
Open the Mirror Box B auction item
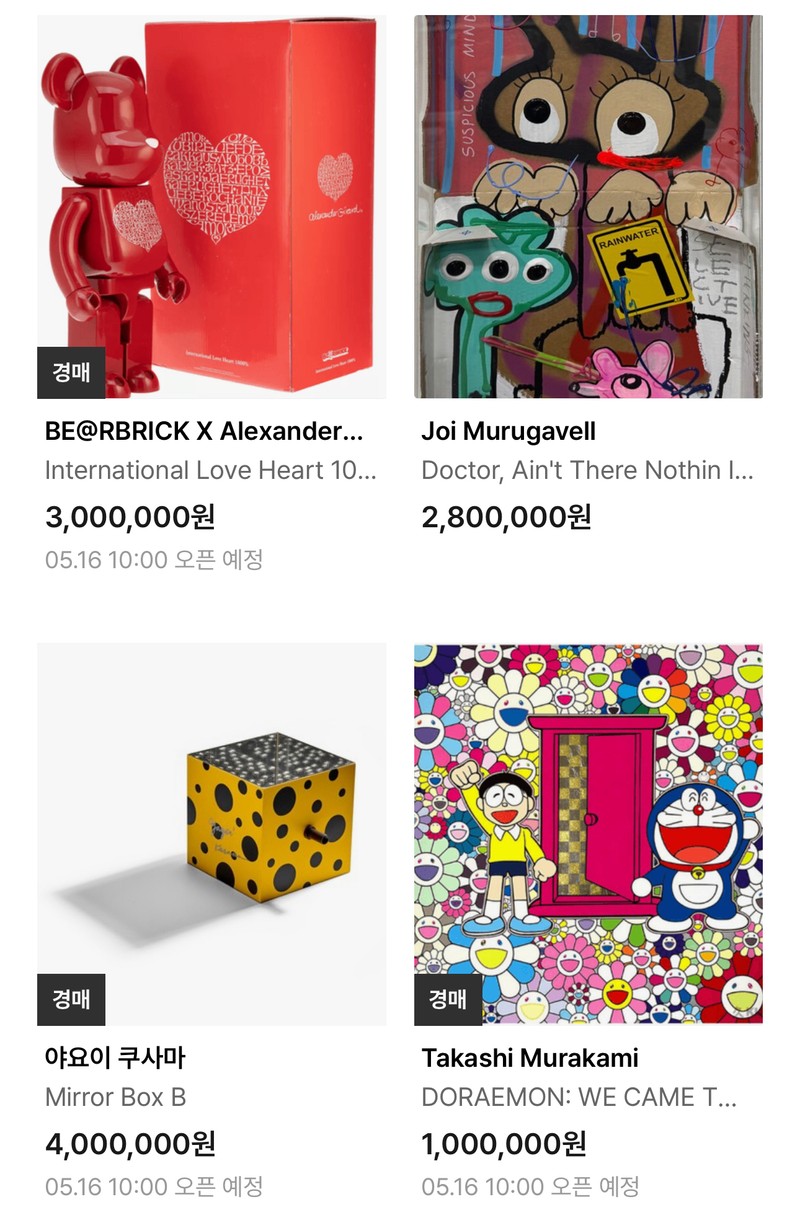point(211,833)
